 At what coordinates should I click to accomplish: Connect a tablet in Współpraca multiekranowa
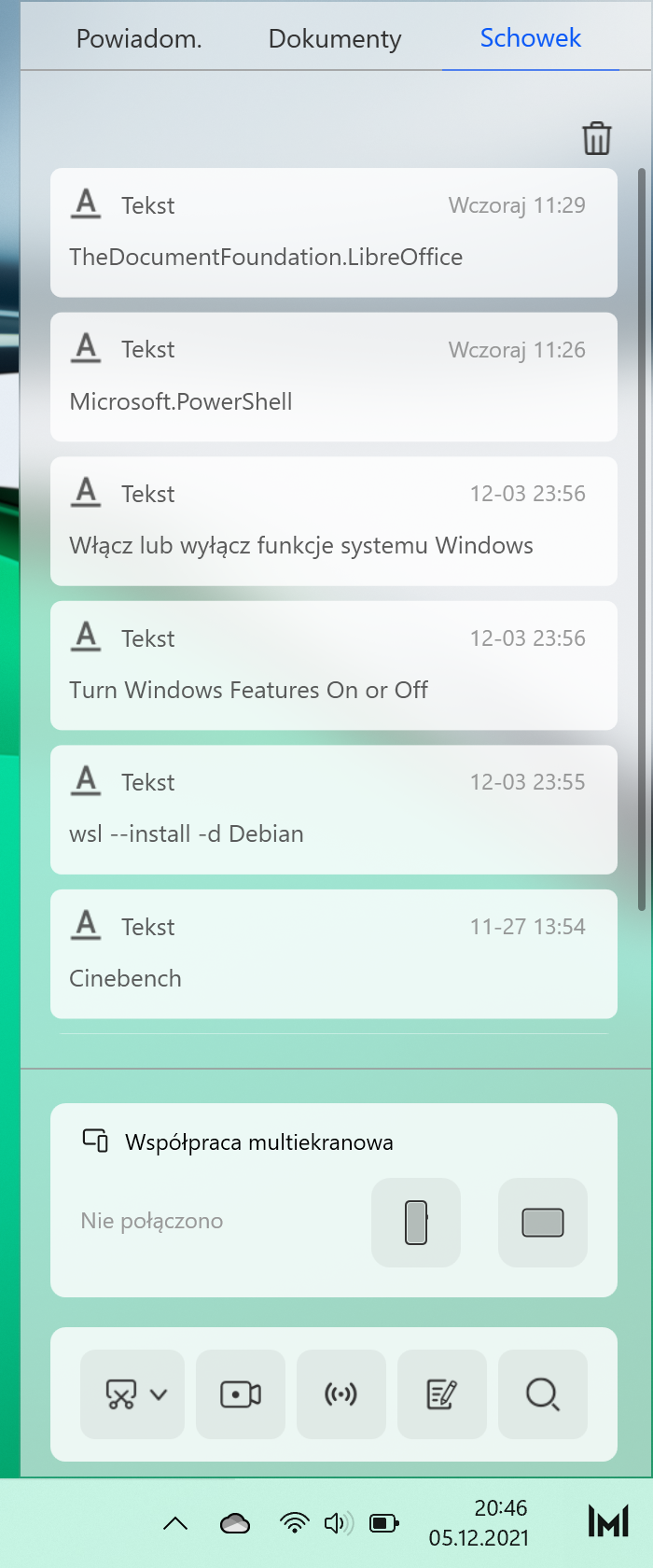(x=543, y=1223)
